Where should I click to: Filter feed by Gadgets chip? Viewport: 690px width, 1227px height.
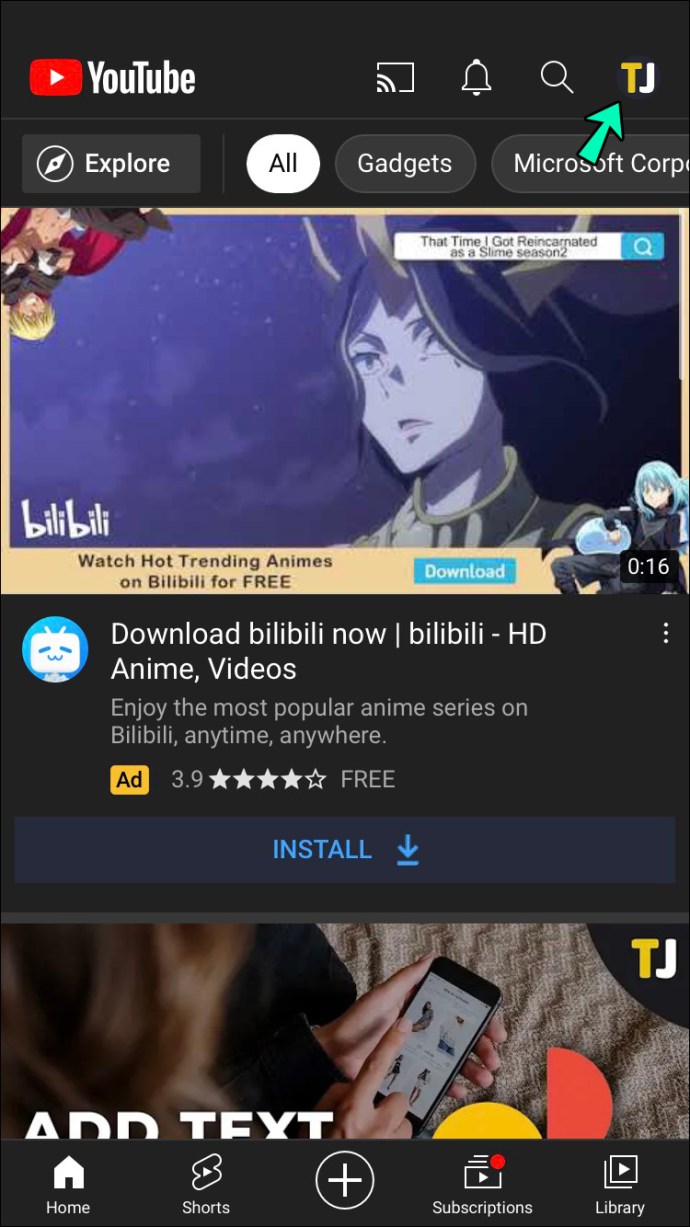(404, 164)
